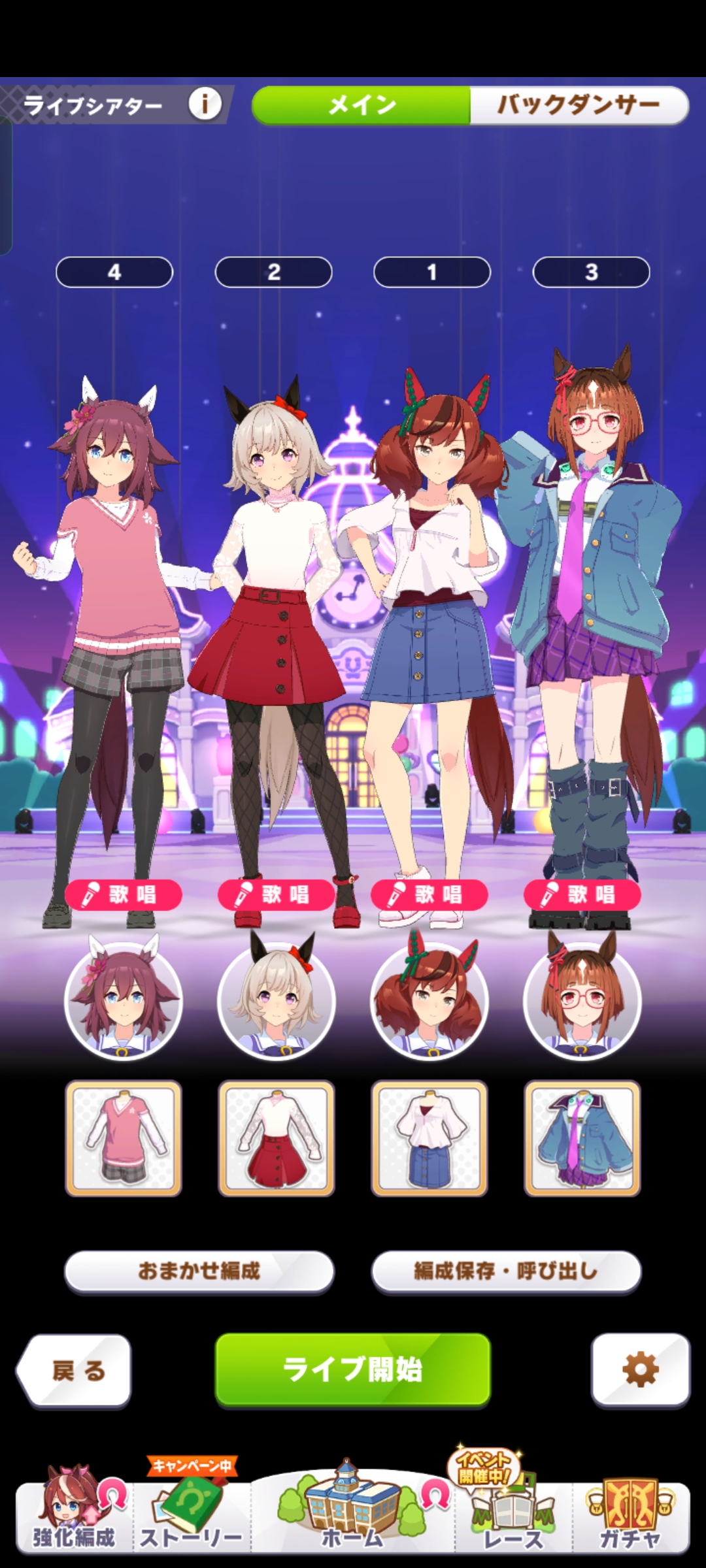The image size is (706, 1568).
Task: Go to the ストーリー tab
Action: 191,1516
